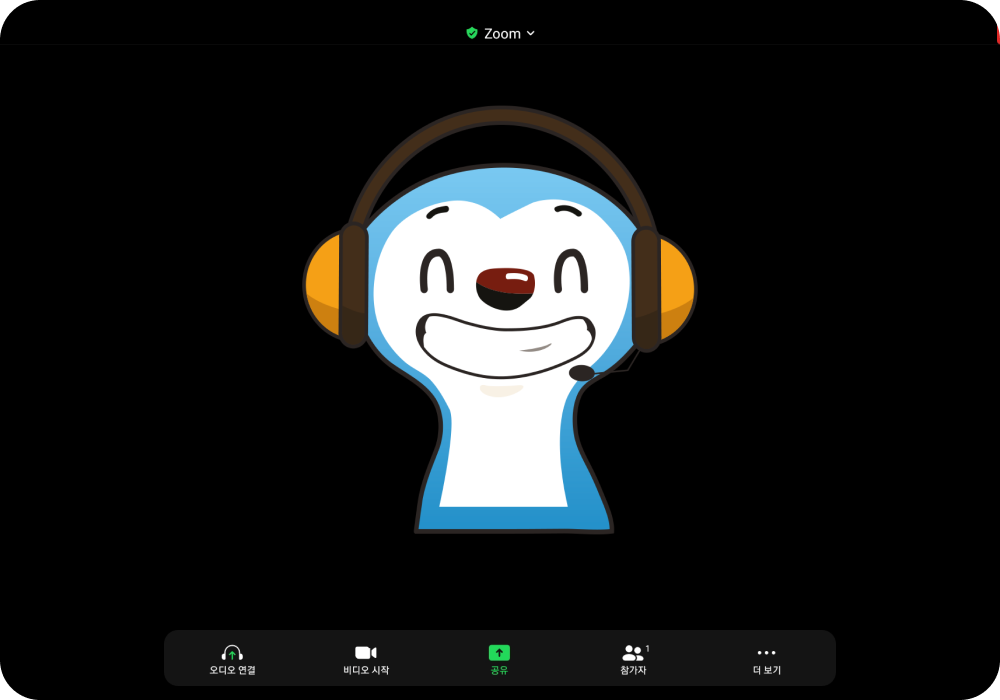Open the Zoom meeting info dropdown

coord(501,33)
